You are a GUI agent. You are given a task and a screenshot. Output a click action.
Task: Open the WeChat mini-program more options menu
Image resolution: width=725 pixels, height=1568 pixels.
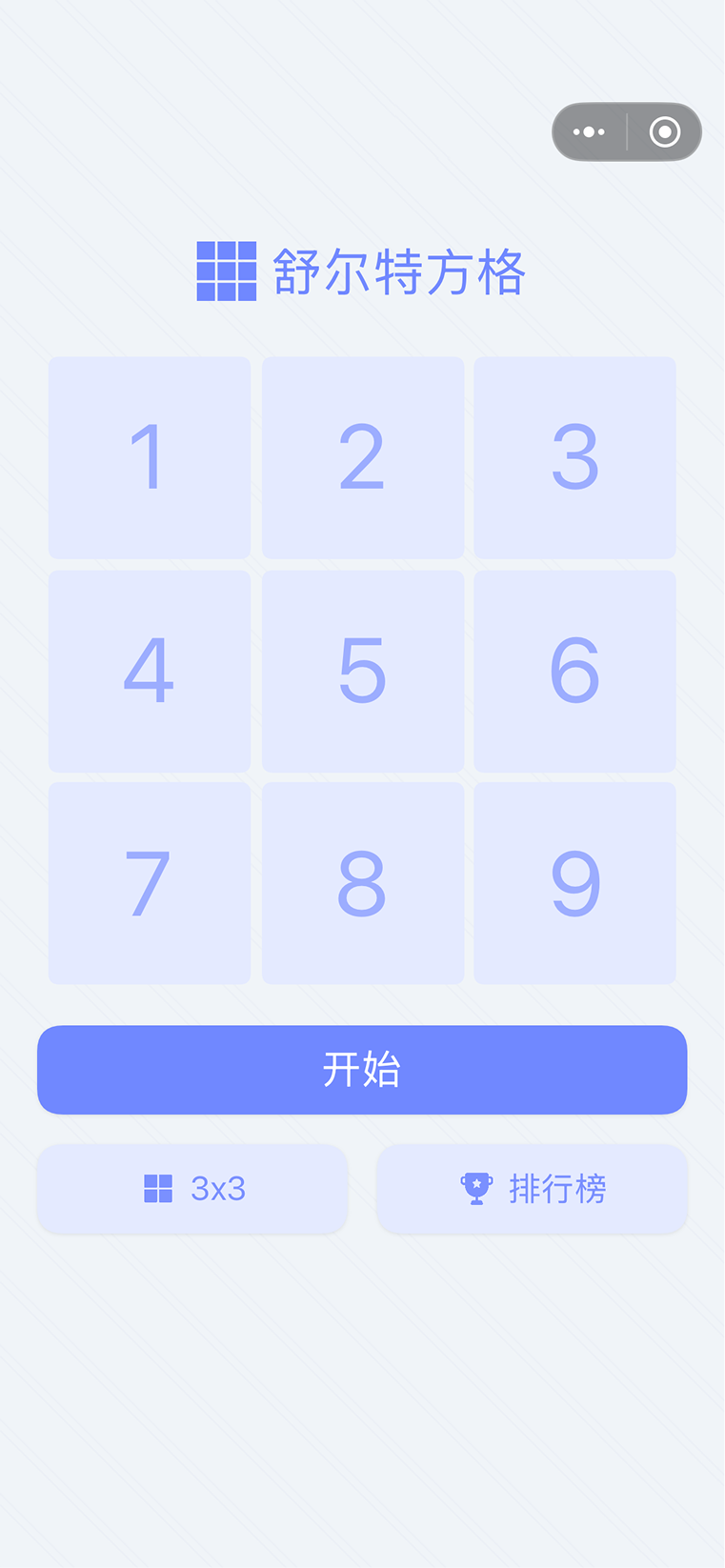pyautogui.click(x=590, y=131)
